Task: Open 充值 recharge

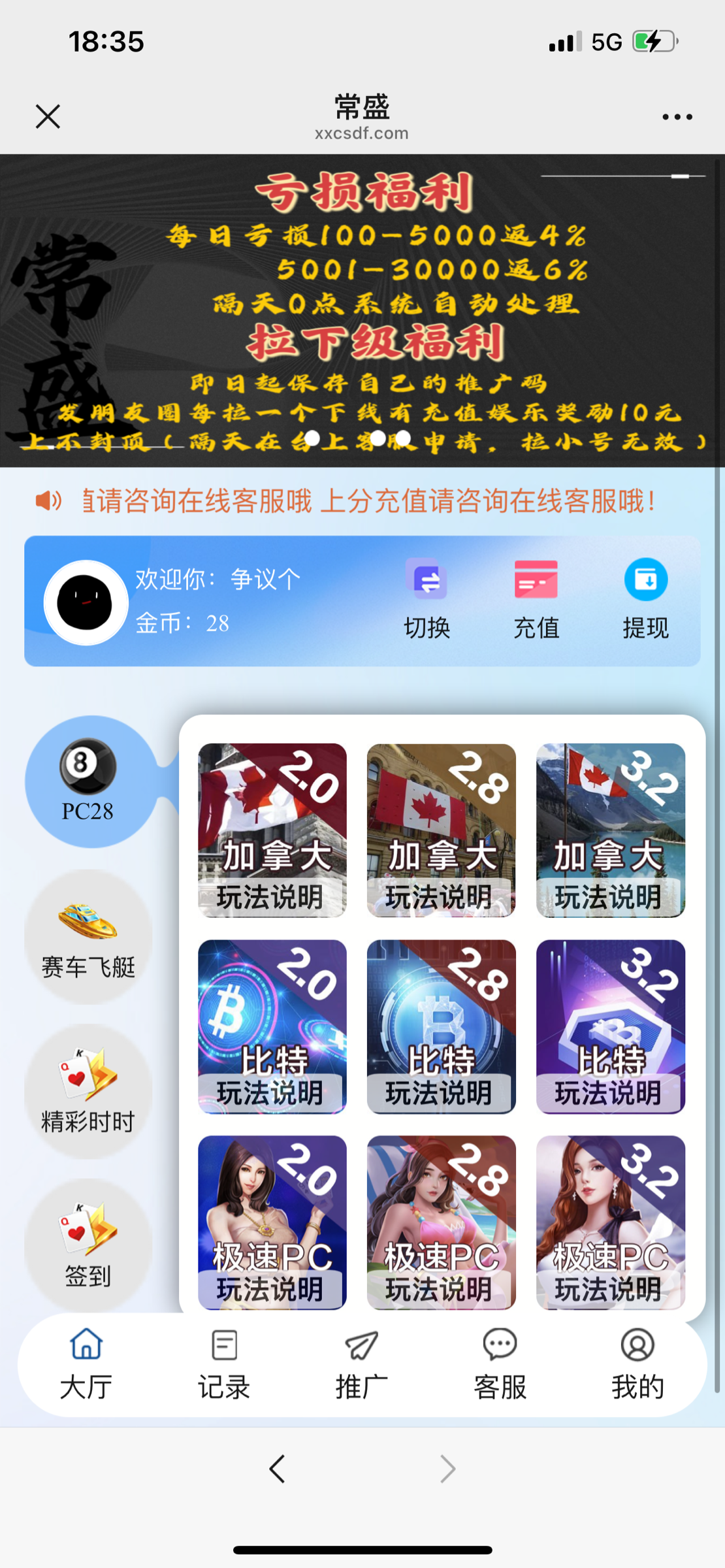Action: [x=536, y=598]
